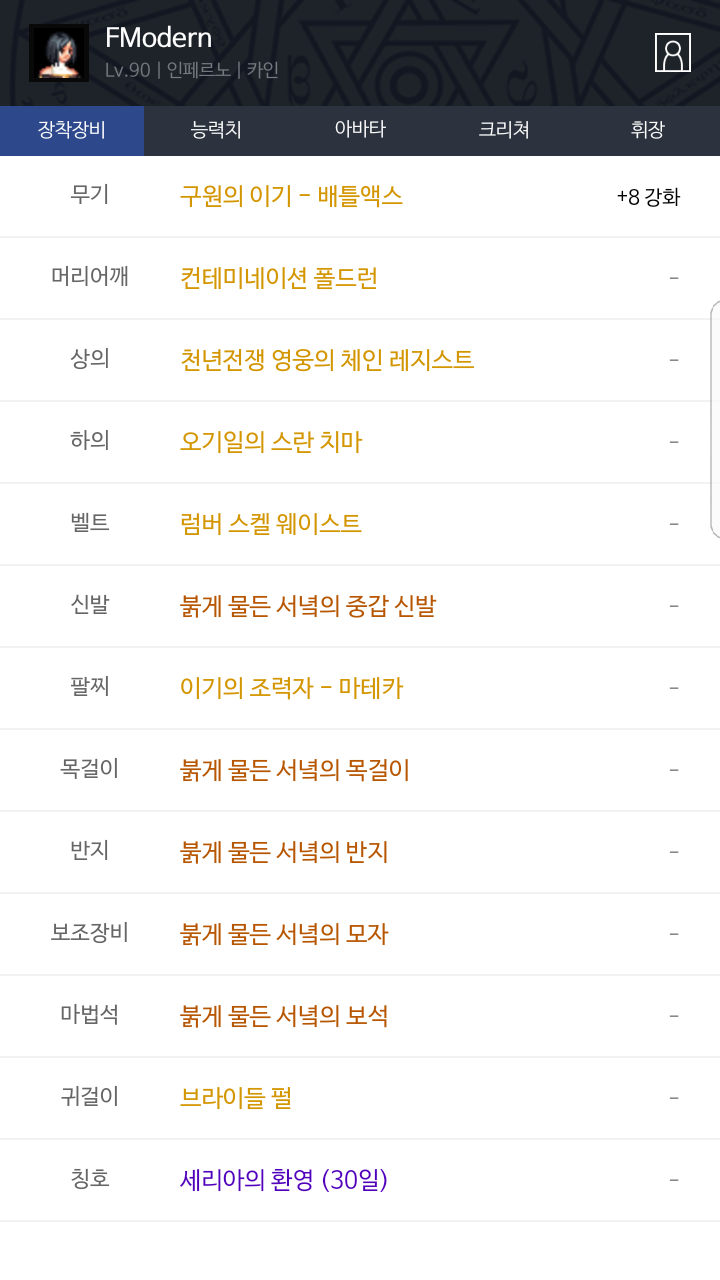
Task: Switch to the 능력치 tab
Action: coord(216,130)
